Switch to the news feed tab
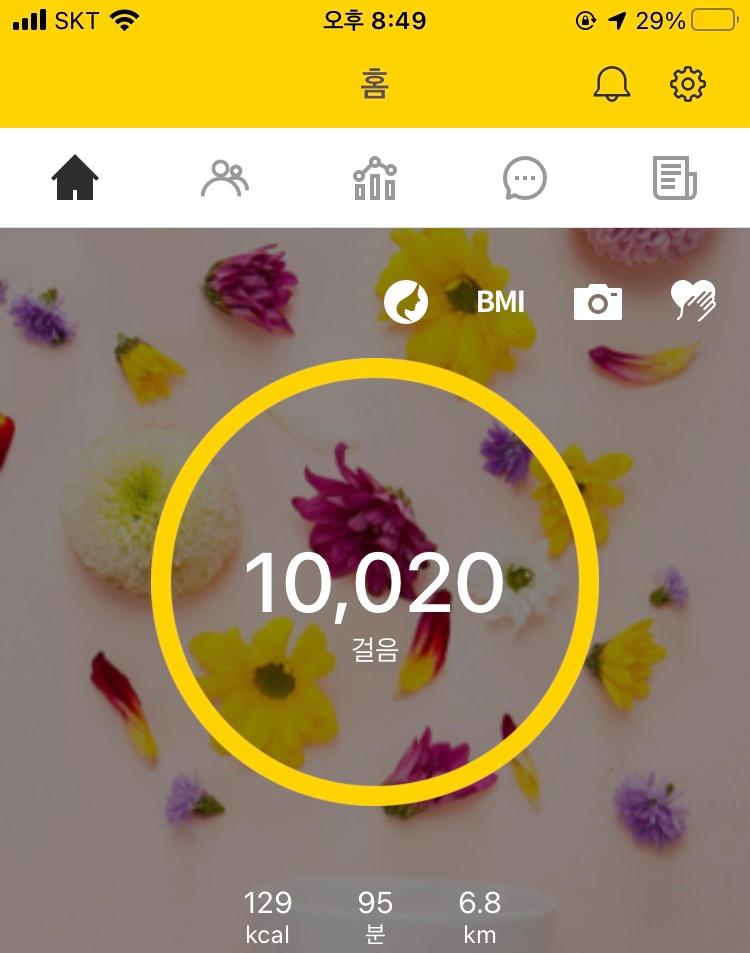Image resolution: width=750 pixels, height=953 pixels. click(675, 179)
